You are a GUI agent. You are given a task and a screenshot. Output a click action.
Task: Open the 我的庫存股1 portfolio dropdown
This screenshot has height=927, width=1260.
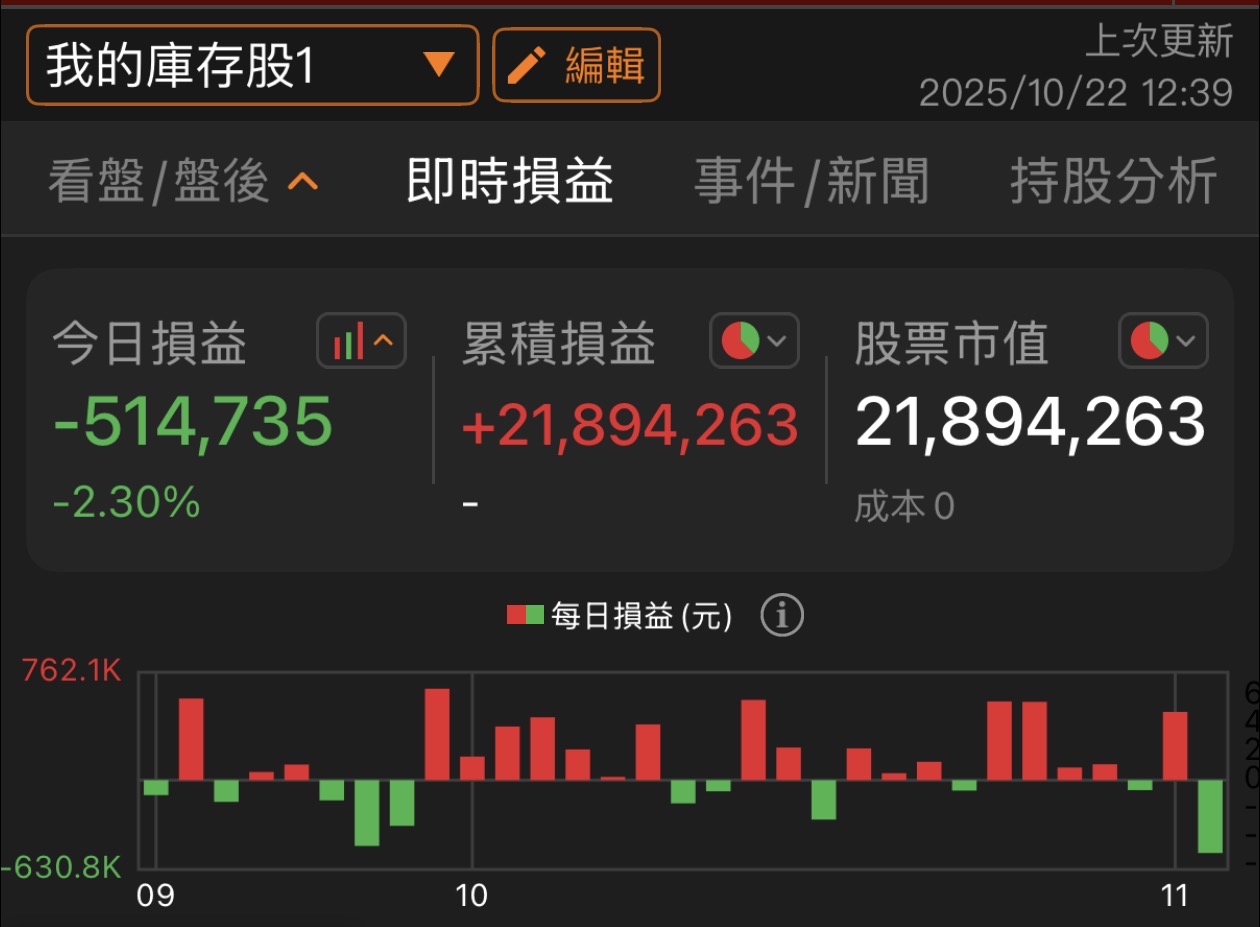click(x=252, y=65)
